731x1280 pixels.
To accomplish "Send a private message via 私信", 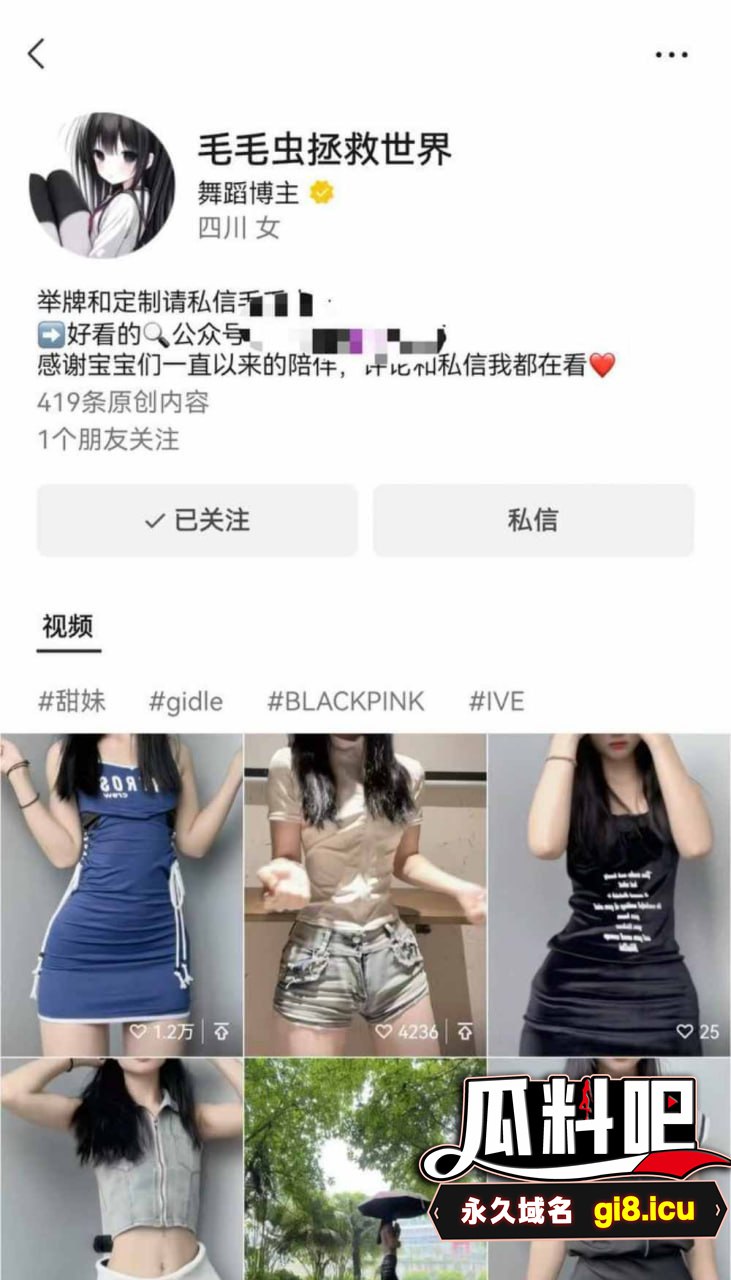I will 533,520.
